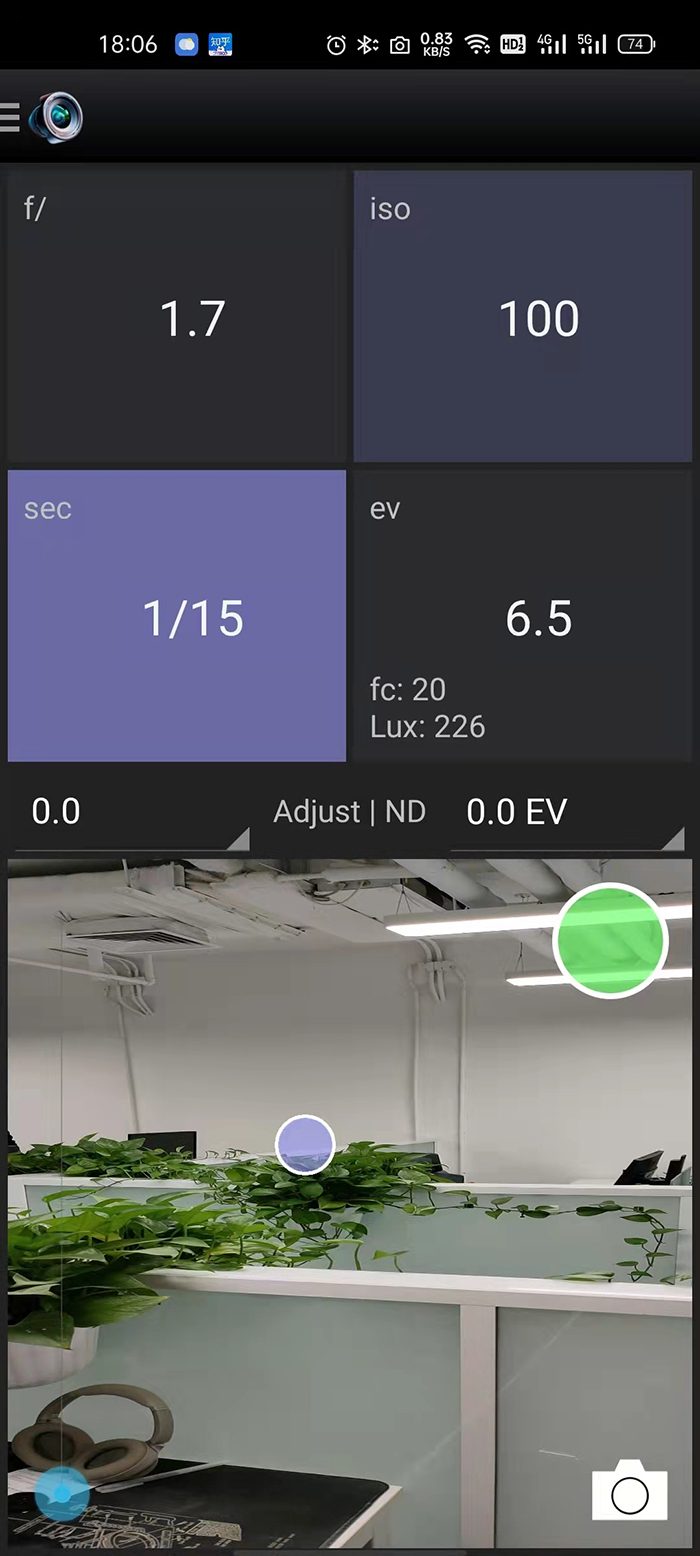Open the 0.0 EV ND dropdown
Image resolution: width=700 pixels, height=1556 pixels.
click(x=567, y=812)
